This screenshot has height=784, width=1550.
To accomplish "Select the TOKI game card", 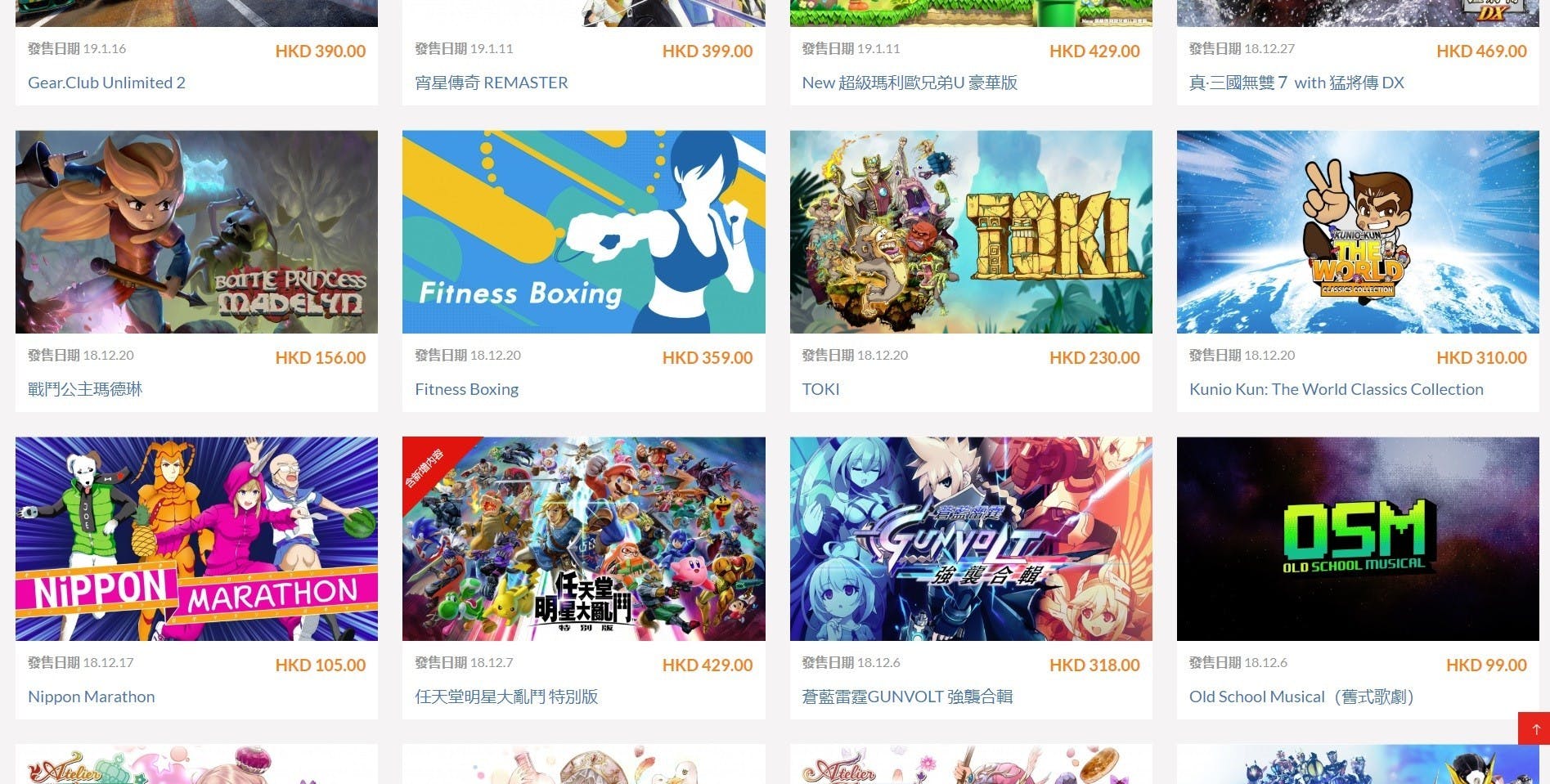I will [x=970, y=232].
